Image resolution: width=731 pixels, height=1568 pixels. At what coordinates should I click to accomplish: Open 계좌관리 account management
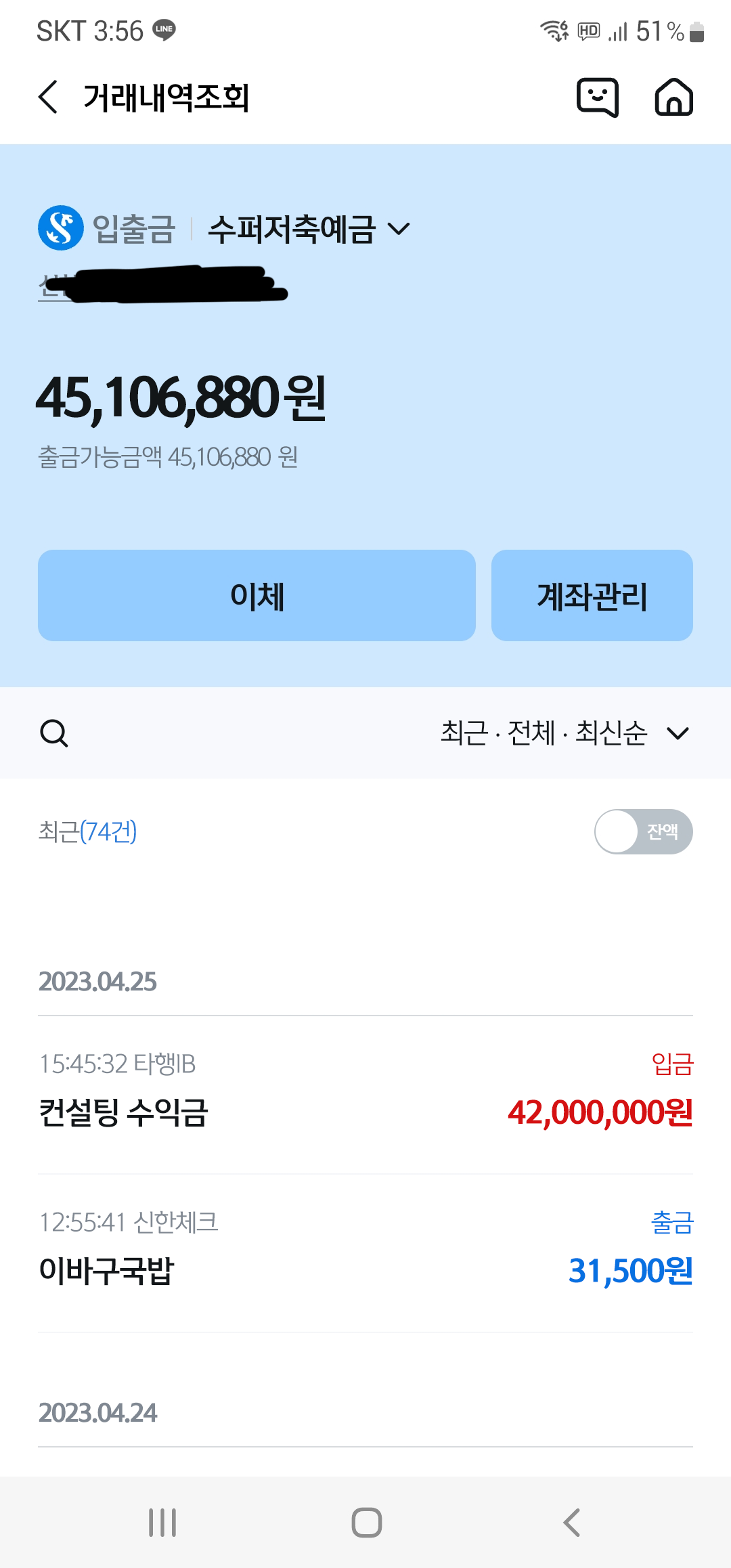point(592,596)
